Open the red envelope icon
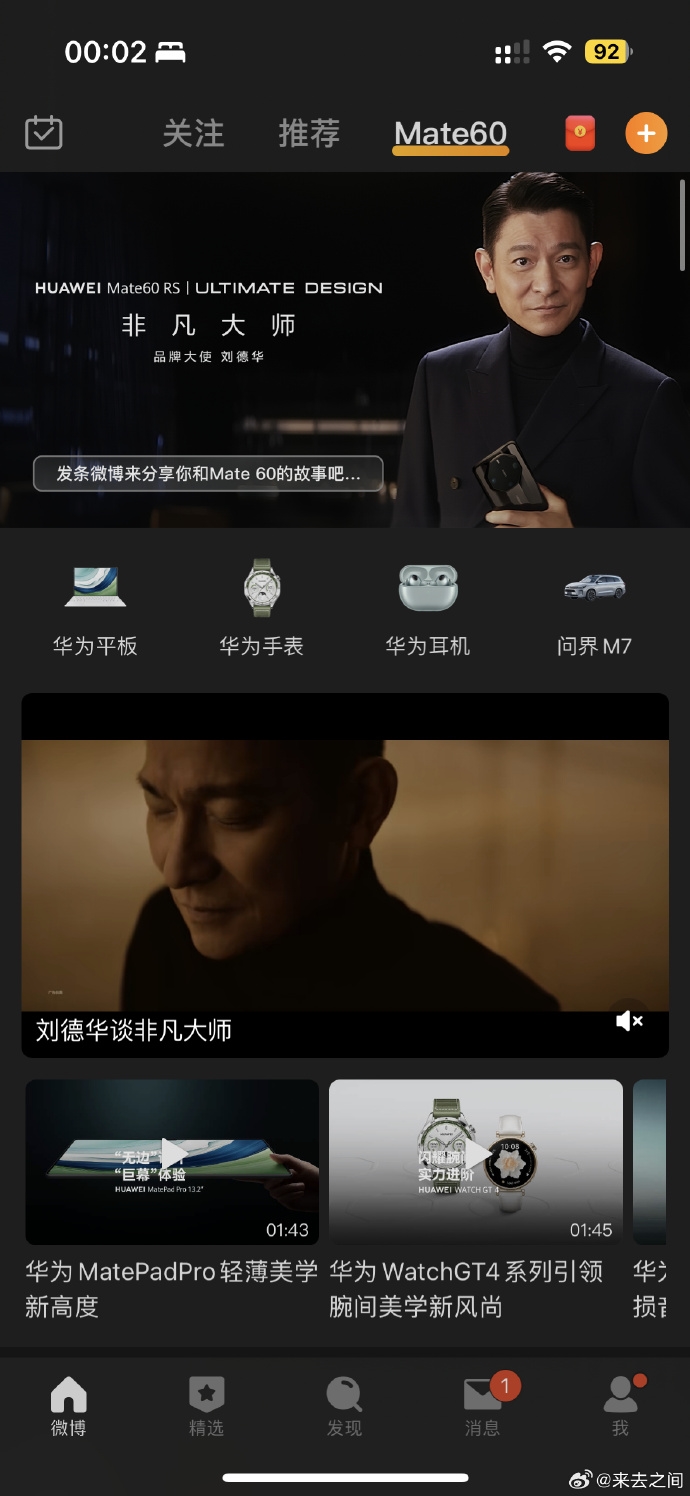Image resolution: width=690 pixels, height=1496 pixels. 580,134
